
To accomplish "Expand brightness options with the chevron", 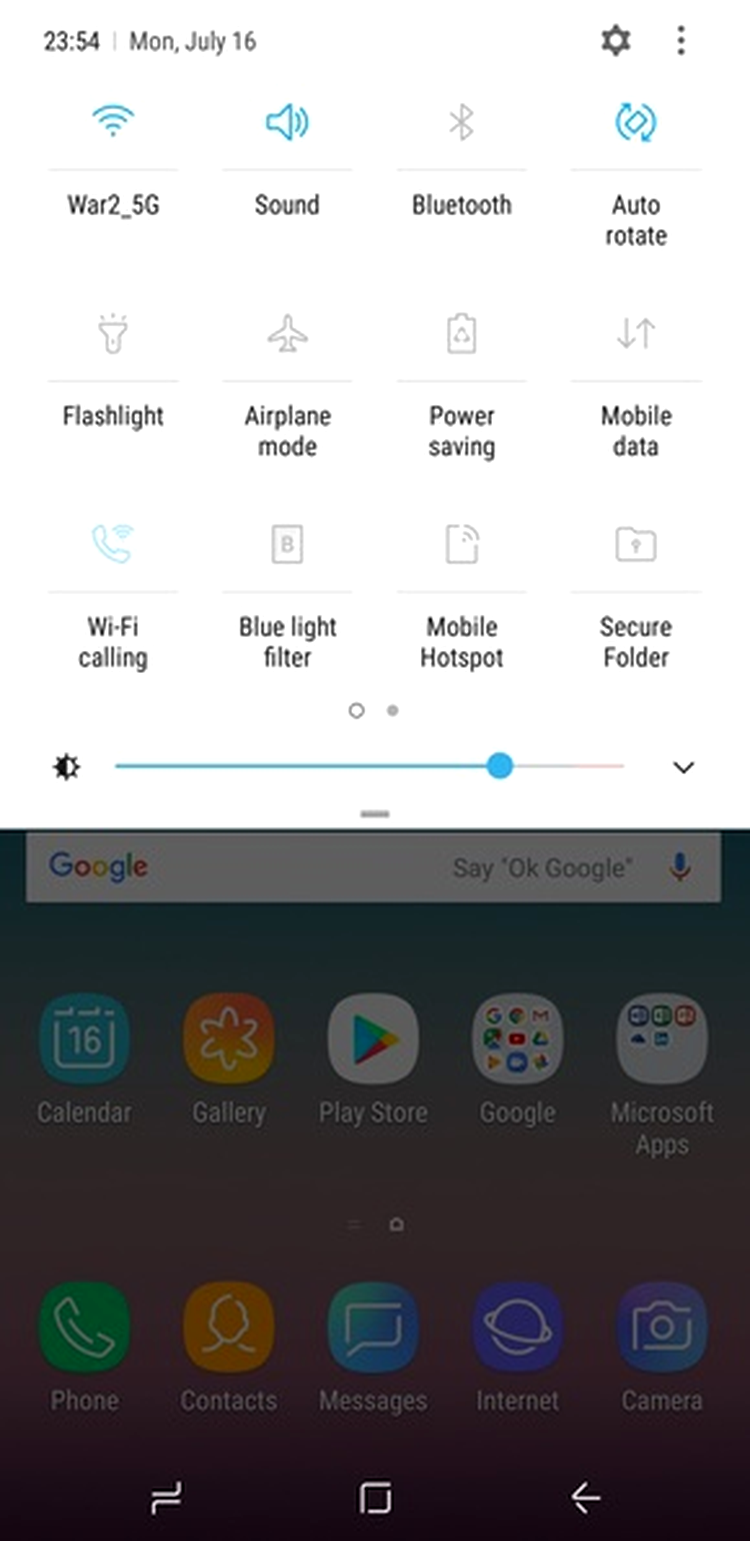I will tap(684, 767).
